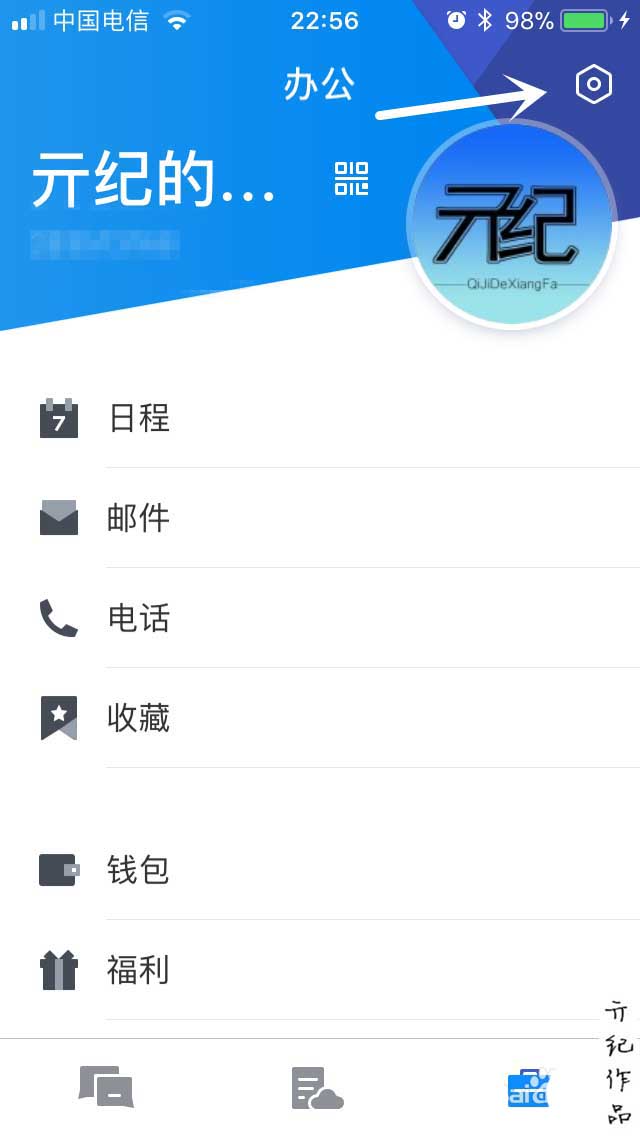Switch to the briefcase work tab

528,1087
